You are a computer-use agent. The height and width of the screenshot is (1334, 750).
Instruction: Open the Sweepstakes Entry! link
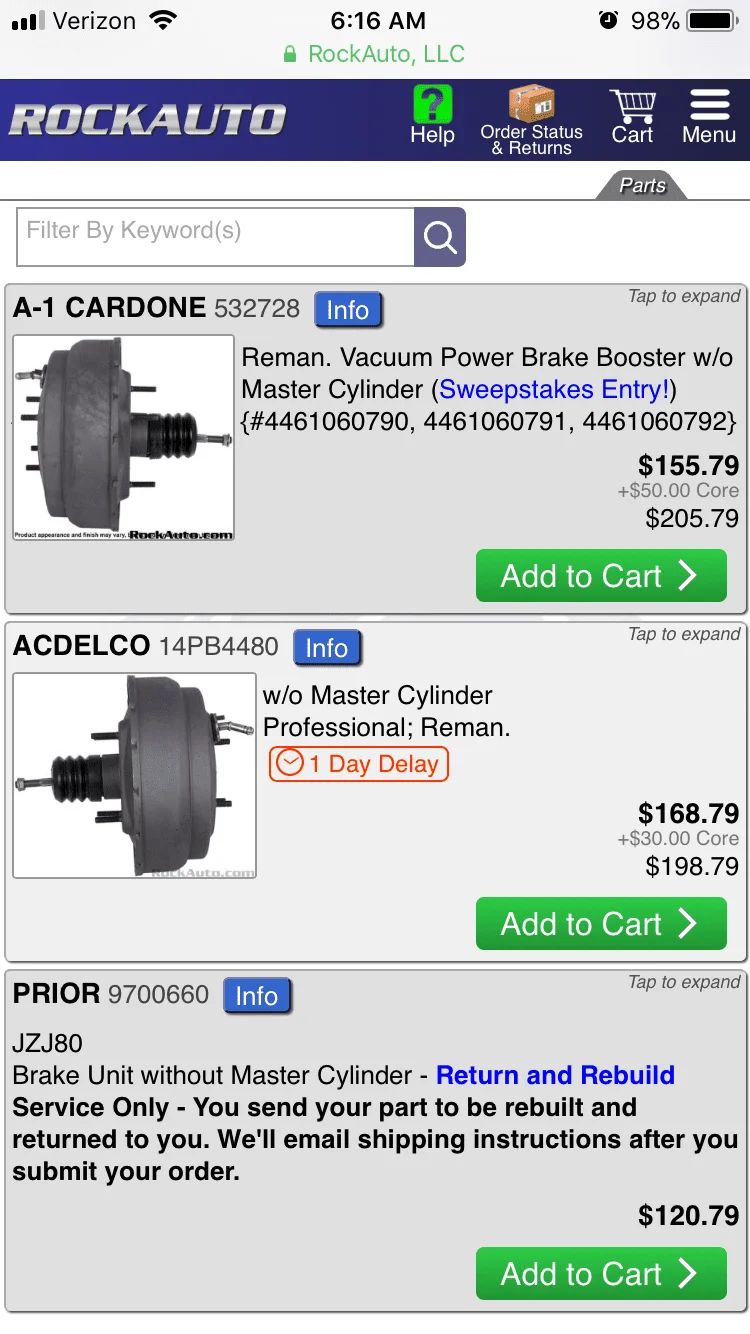click(554, 389)
